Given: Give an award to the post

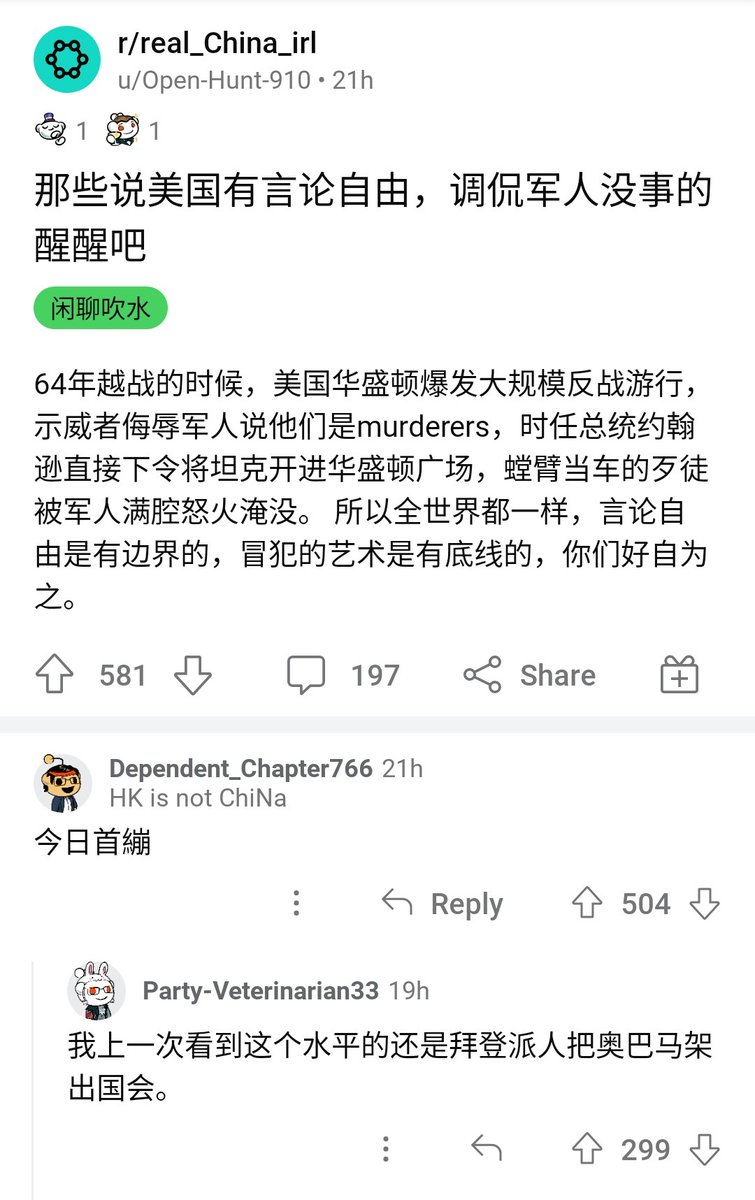Looking at the screenshot, I should (x=680, y=676).
